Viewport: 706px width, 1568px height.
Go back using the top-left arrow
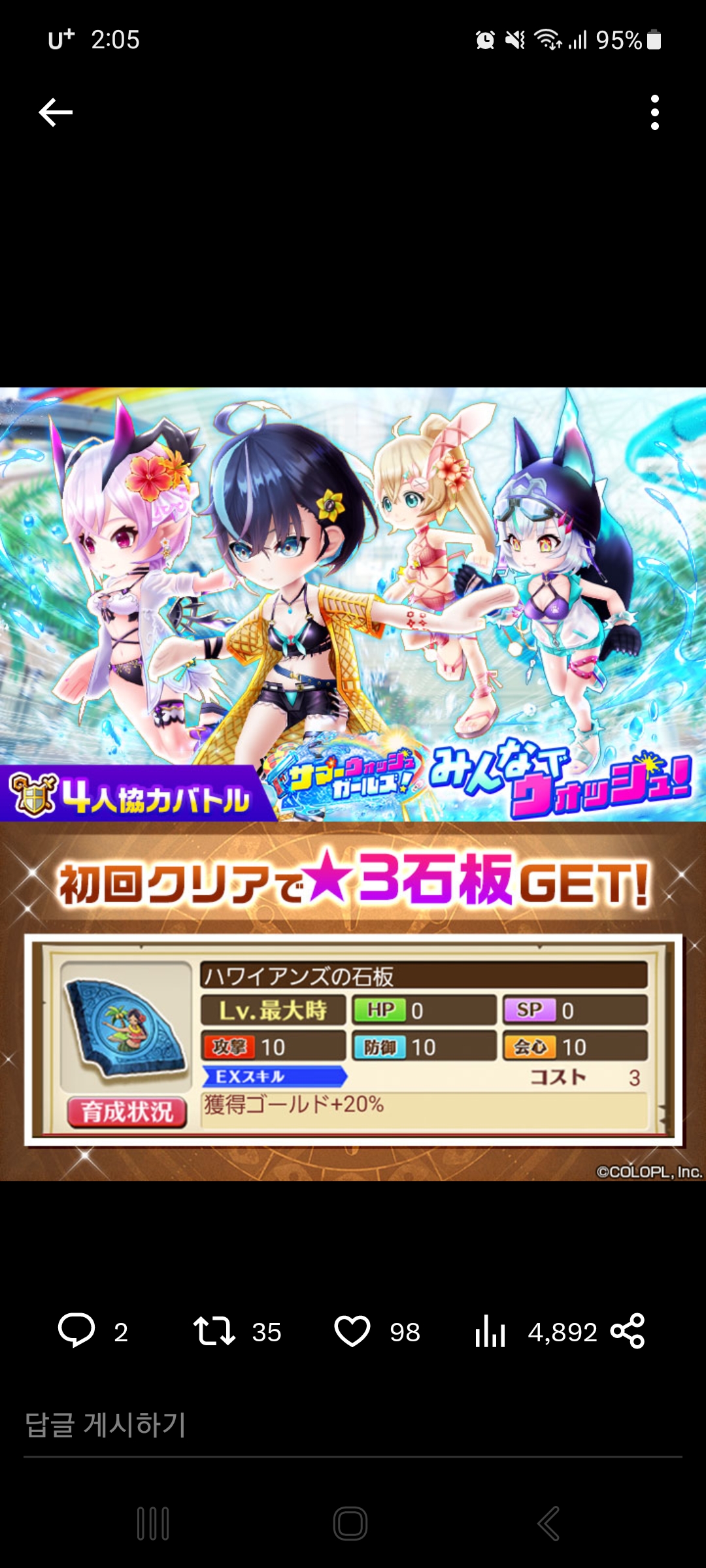56,112
